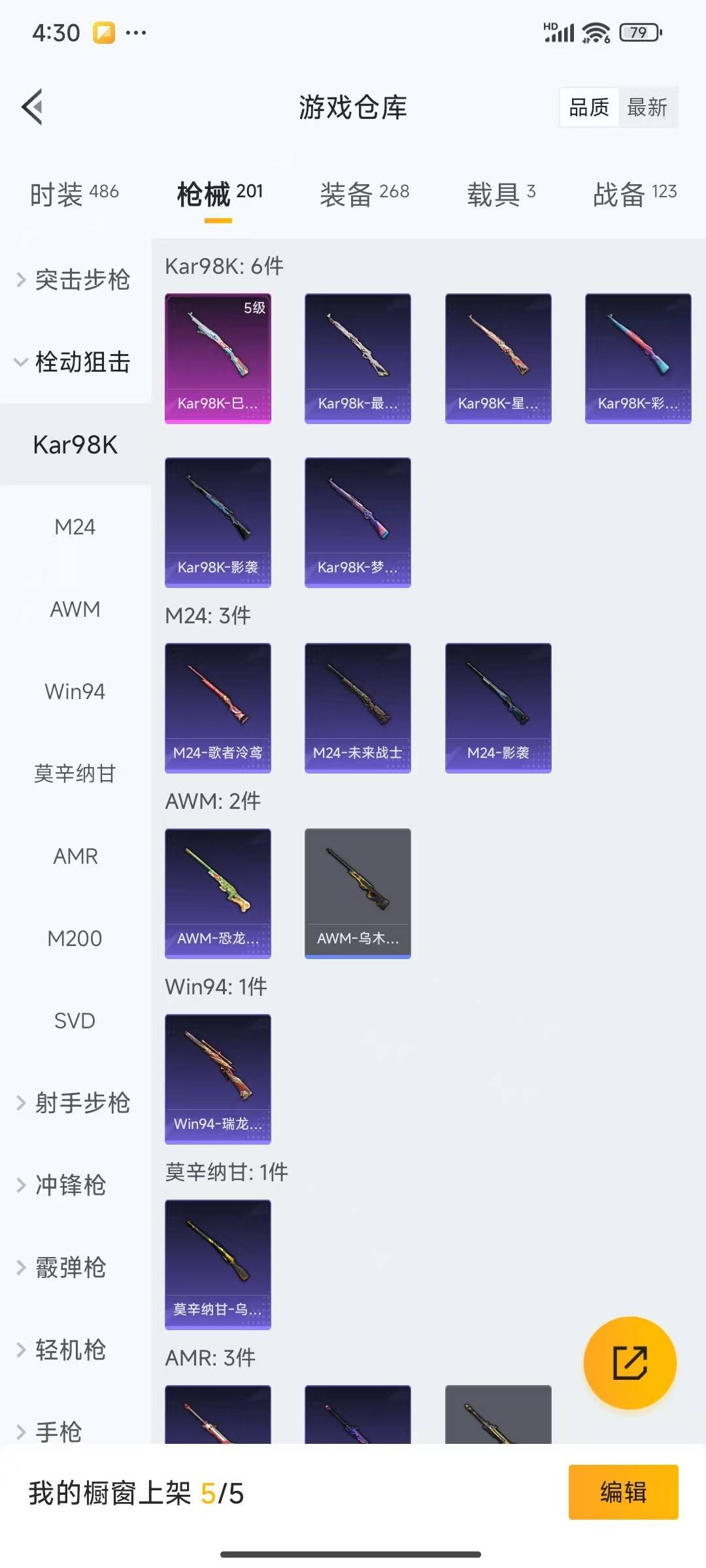Switch to the 战备 tab
The width and height of the screenshot is (706, 1568).
click(x=634, y=193)
